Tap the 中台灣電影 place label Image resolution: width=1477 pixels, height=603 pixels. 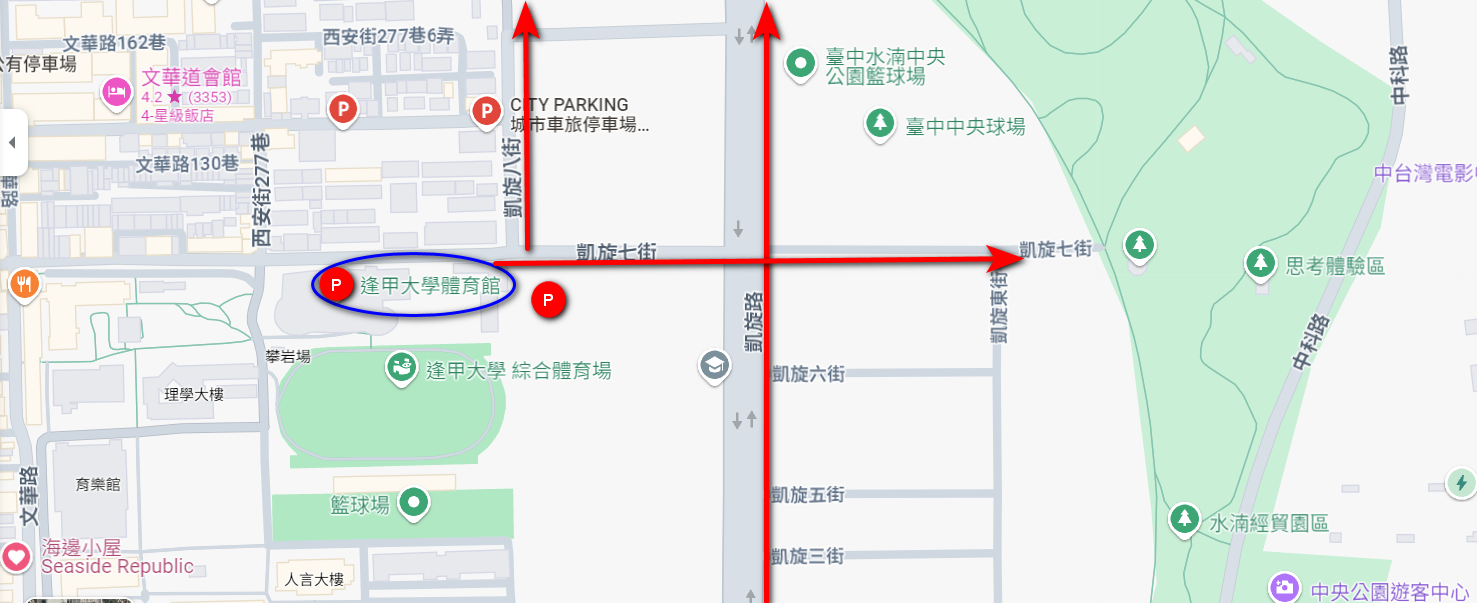coord(1424,172)
